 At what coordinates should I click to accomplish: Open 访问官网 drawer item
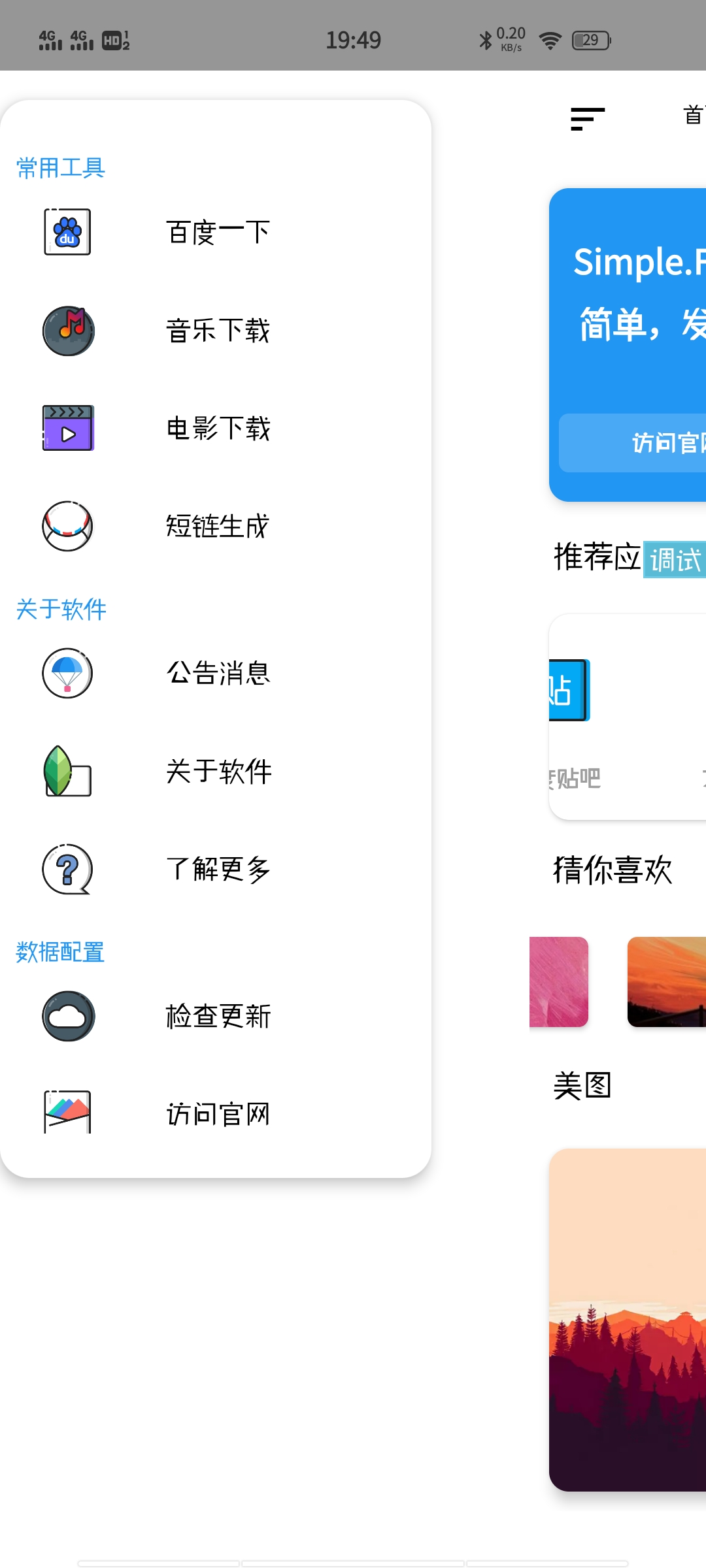click(218, 1114)
